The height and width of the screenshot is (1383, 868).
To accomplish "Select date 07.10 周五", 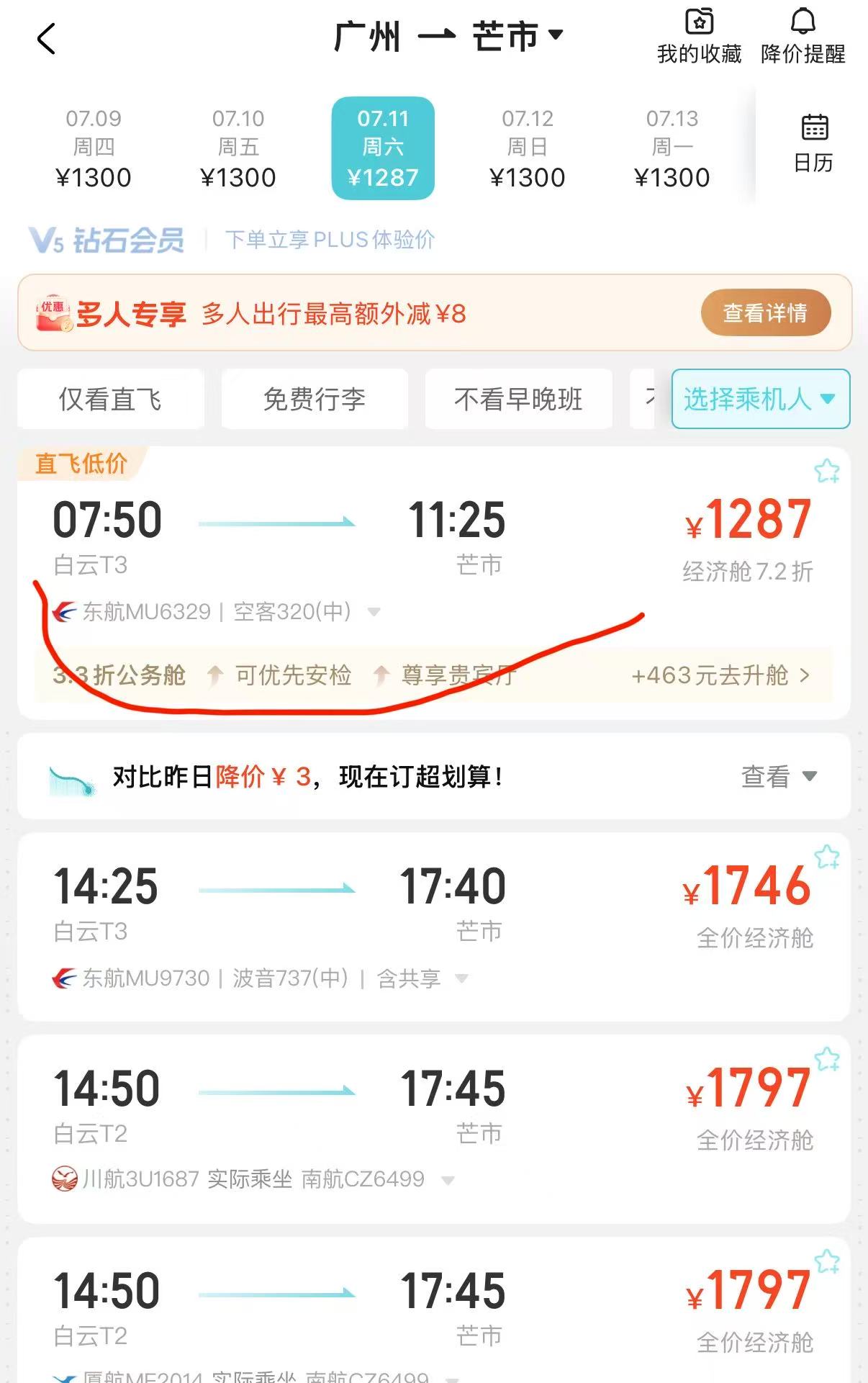I will 238,148.
